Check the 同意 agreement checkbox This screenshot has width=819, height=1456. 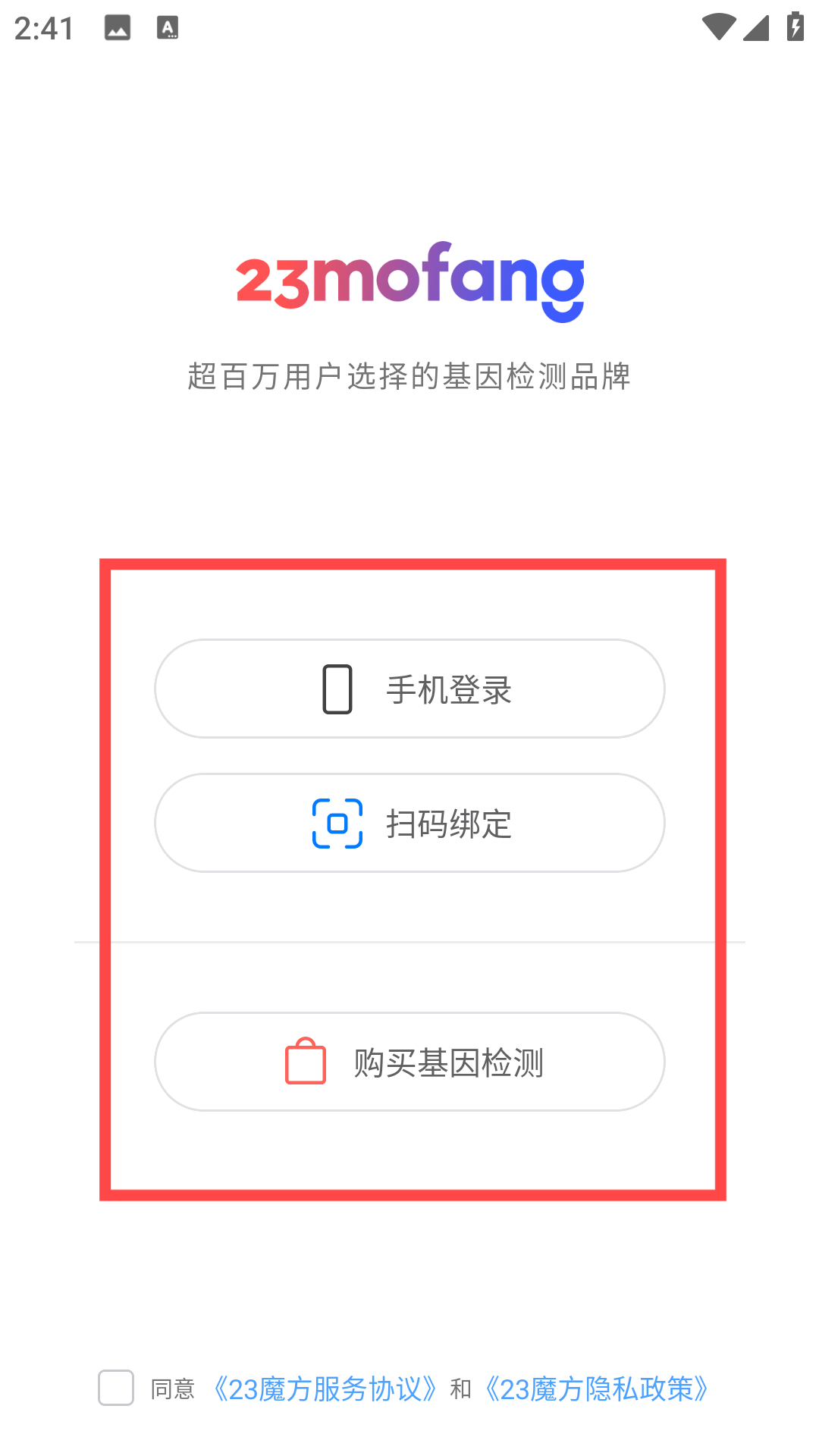tap(116, 1388)
